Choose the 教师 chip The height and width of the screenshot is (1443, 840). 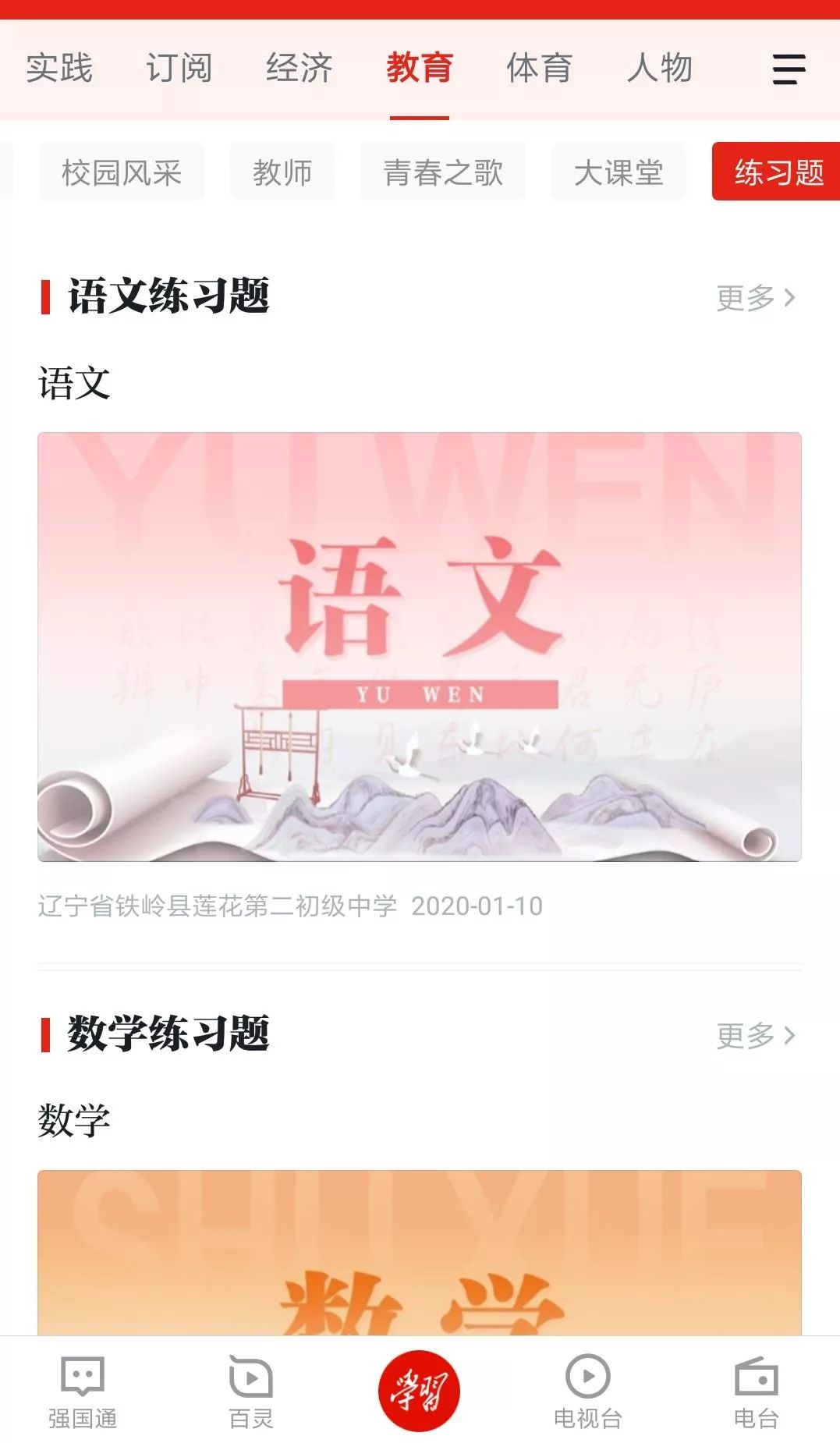[x=282, y=172]
